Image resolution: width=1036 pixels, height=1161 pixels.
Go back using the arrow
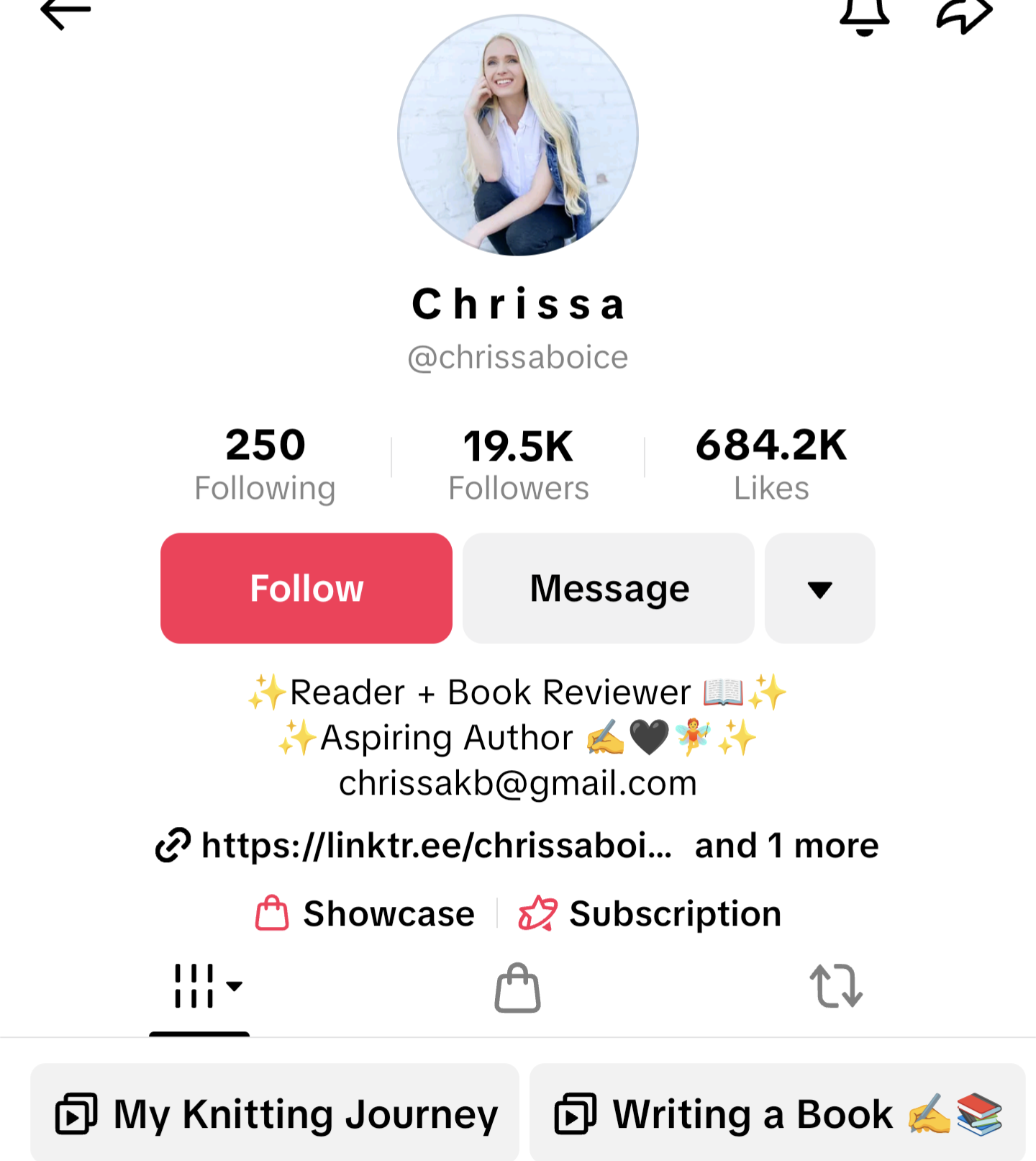point(65,13)
